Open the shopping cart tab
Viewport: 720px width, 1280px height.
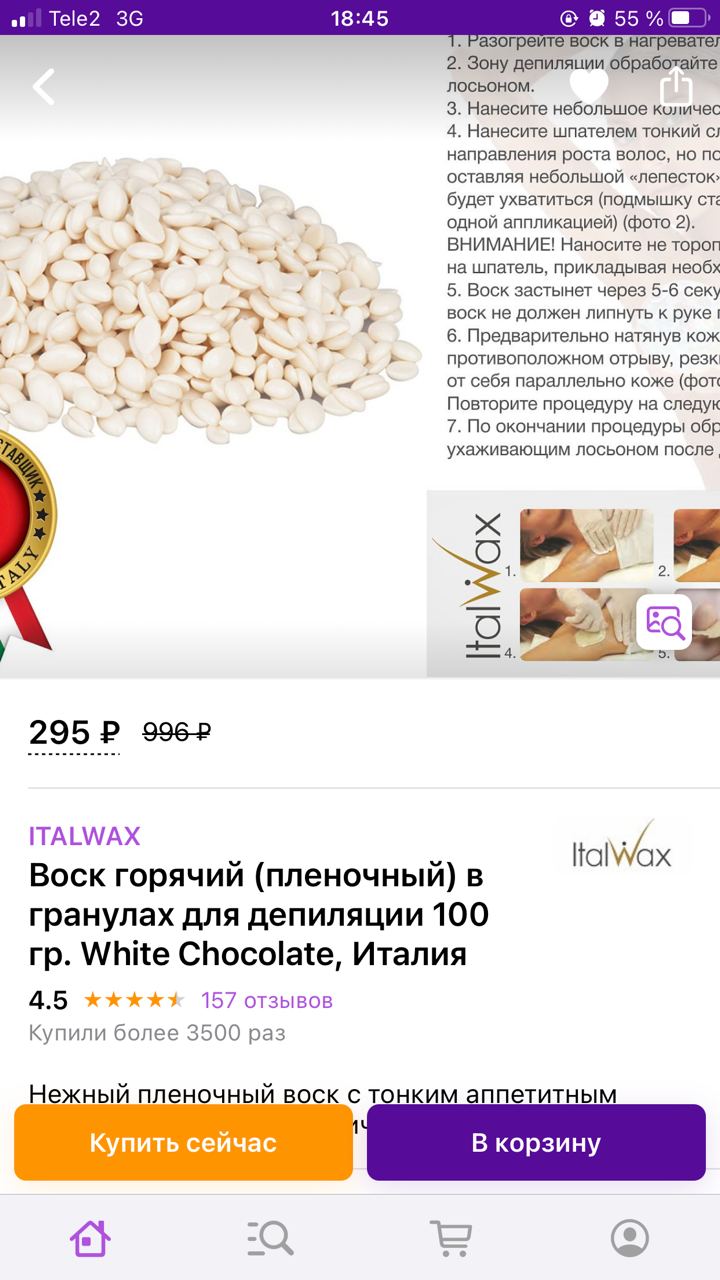pyautogui.click(x=450, y=1238)
